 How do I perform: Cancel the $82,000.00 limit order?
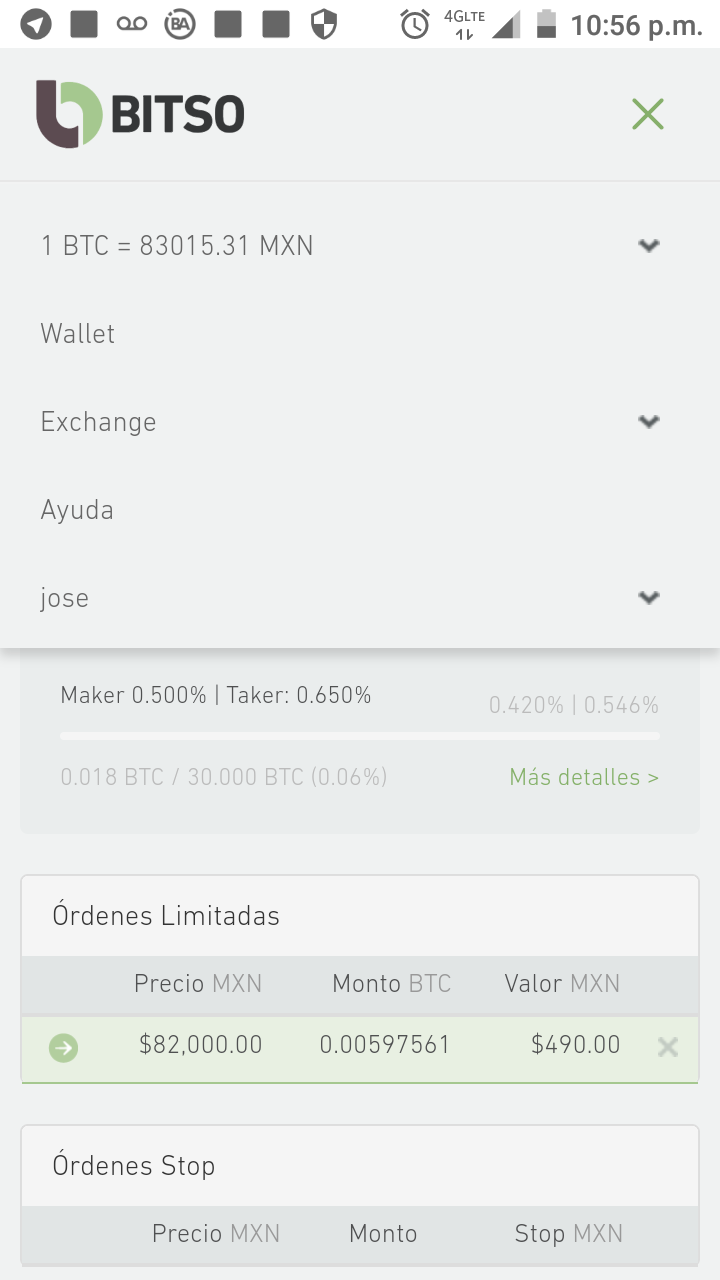[667, 1047]
